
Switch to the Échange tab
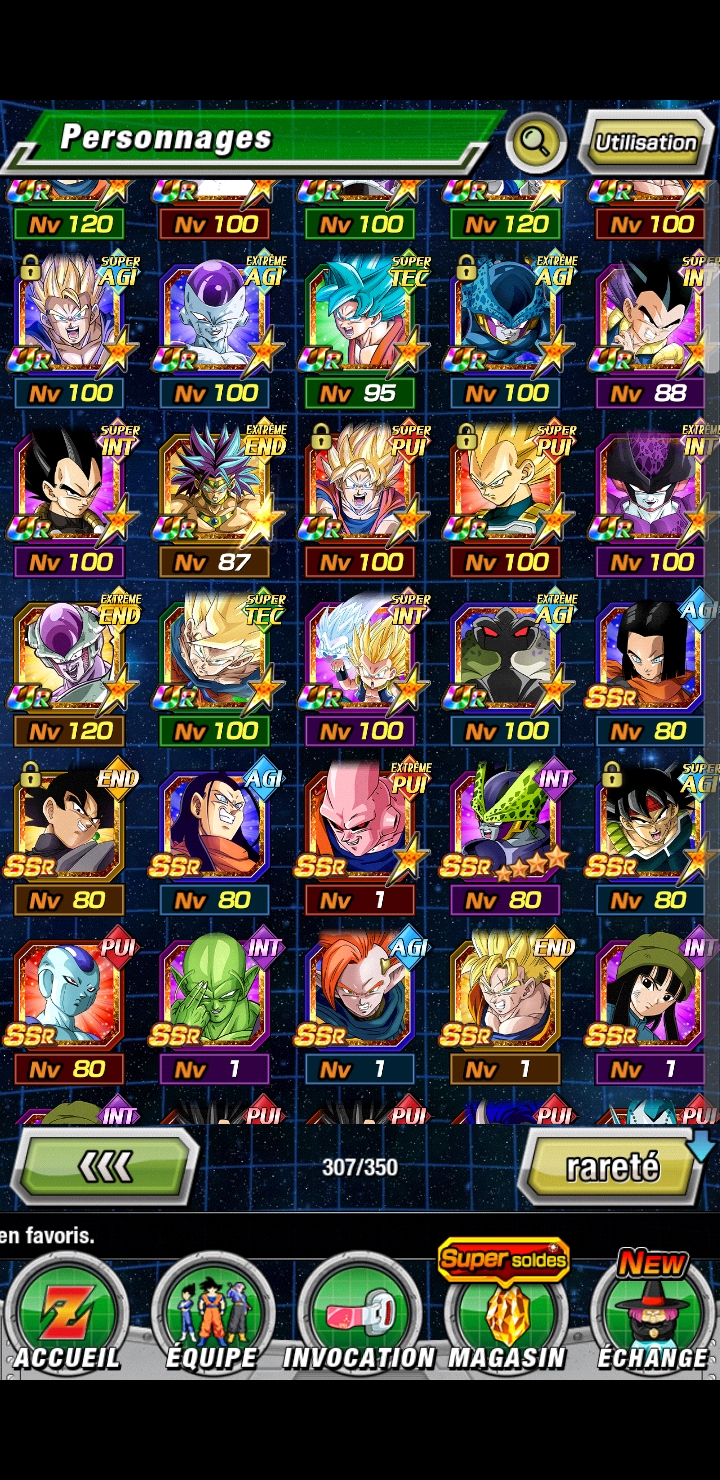click(x=652, y=1314)
